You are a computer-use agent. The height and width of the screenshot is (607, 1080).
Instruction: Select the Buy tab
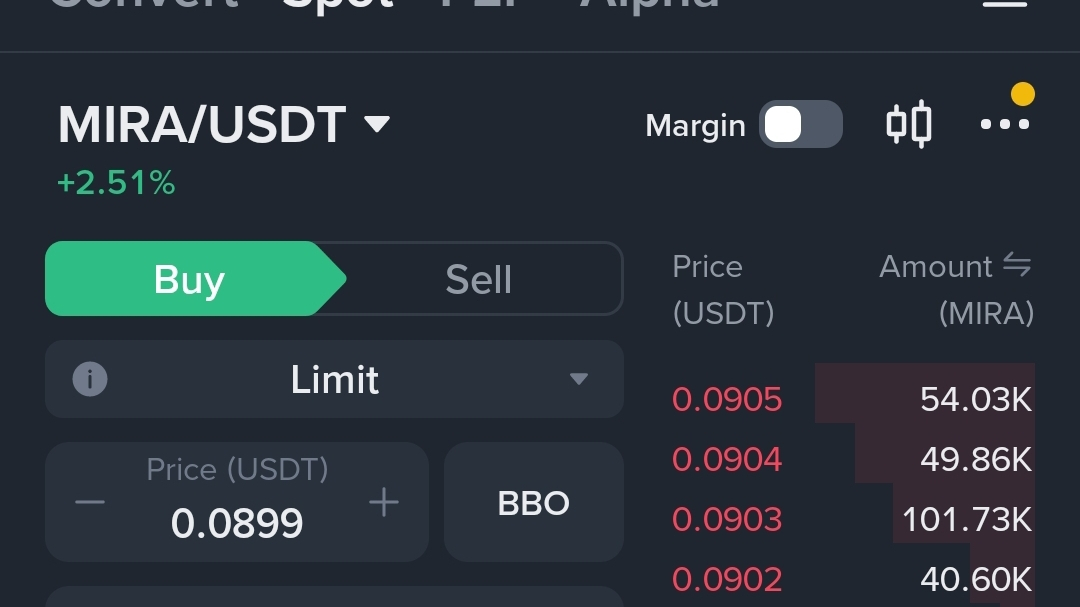(190, 279)
